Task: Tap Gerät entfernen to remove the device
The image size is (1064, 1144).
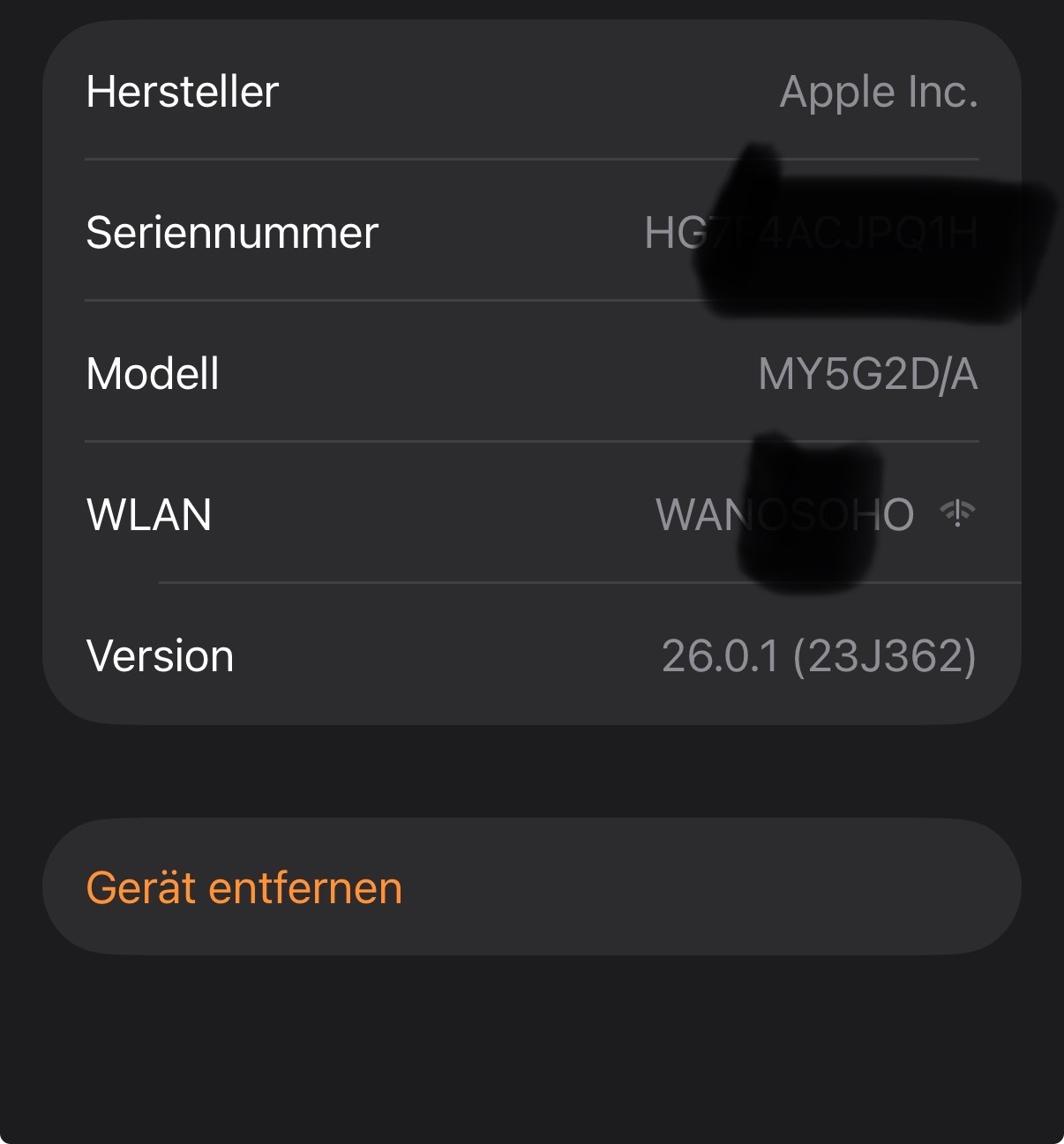Action: click(244, 887)
